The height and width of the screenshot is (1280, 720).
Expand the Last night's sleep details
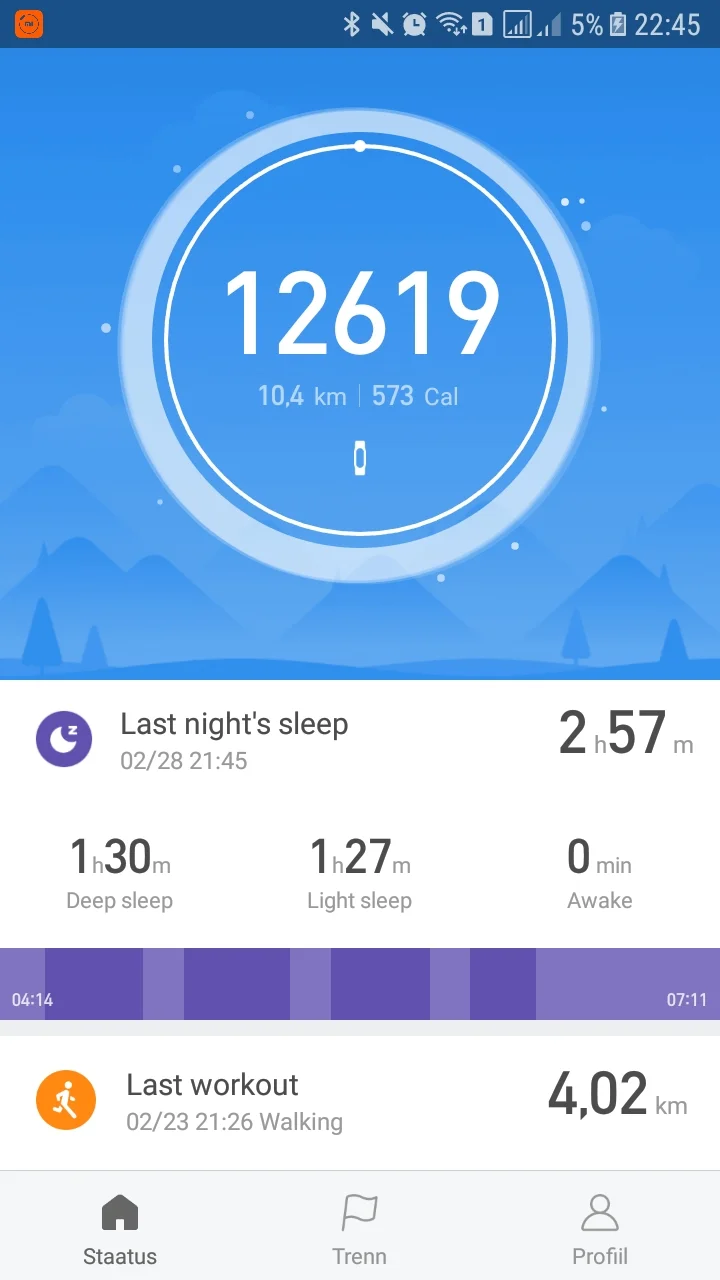click(360, 740)
